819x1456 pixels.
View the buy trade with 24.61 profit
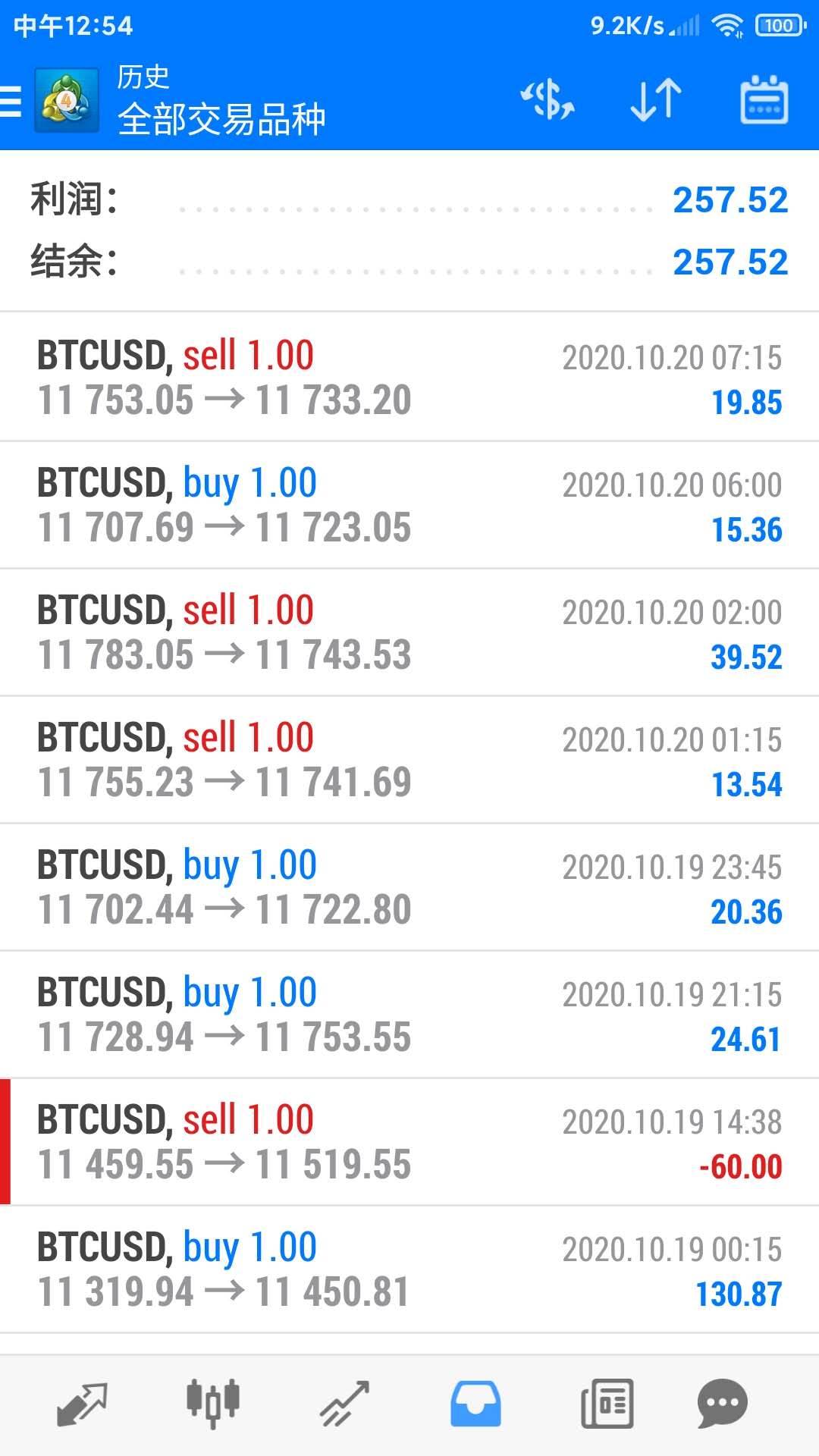409,1015
